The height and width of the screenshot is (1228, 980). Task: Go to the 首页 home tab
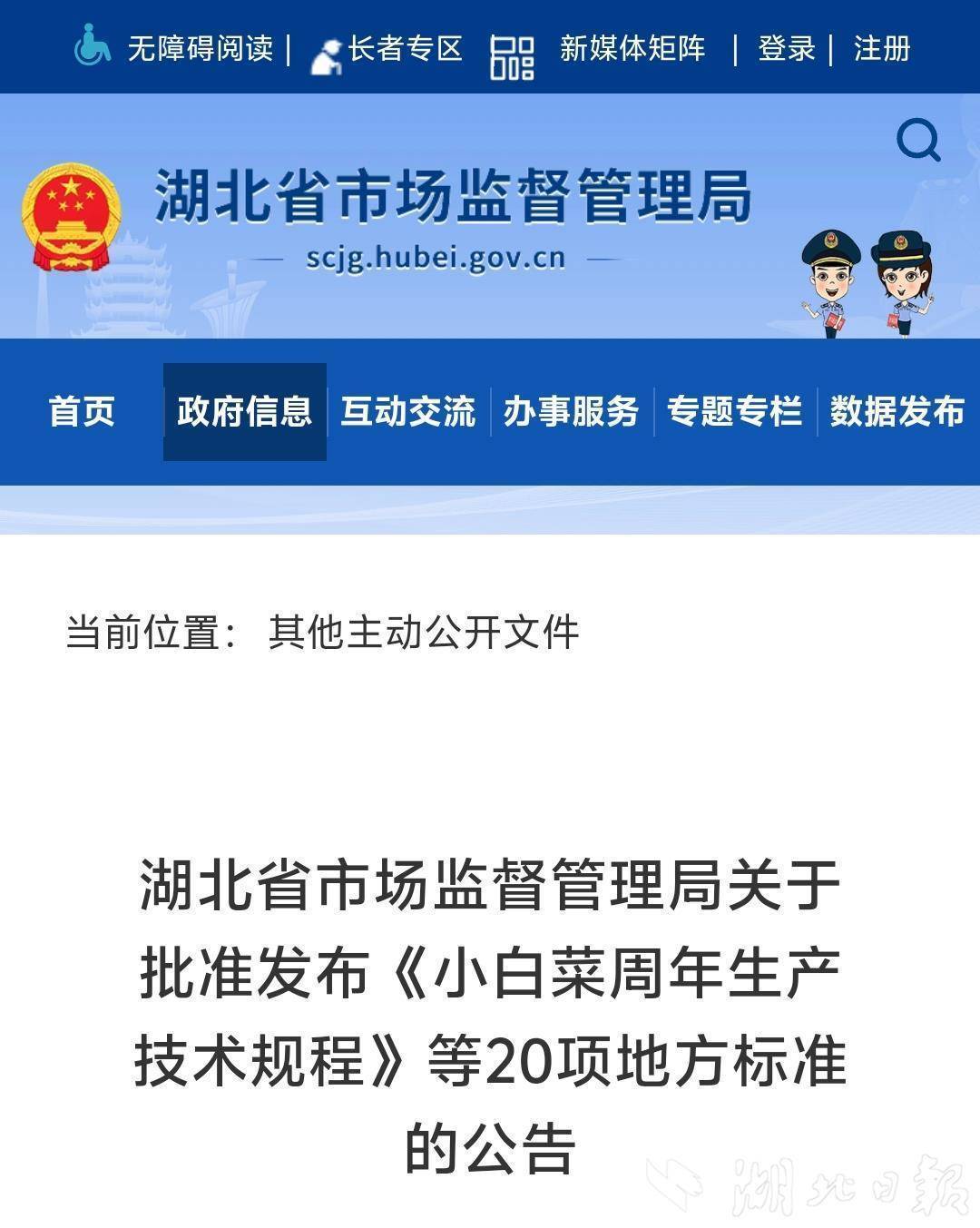(82, 411)
